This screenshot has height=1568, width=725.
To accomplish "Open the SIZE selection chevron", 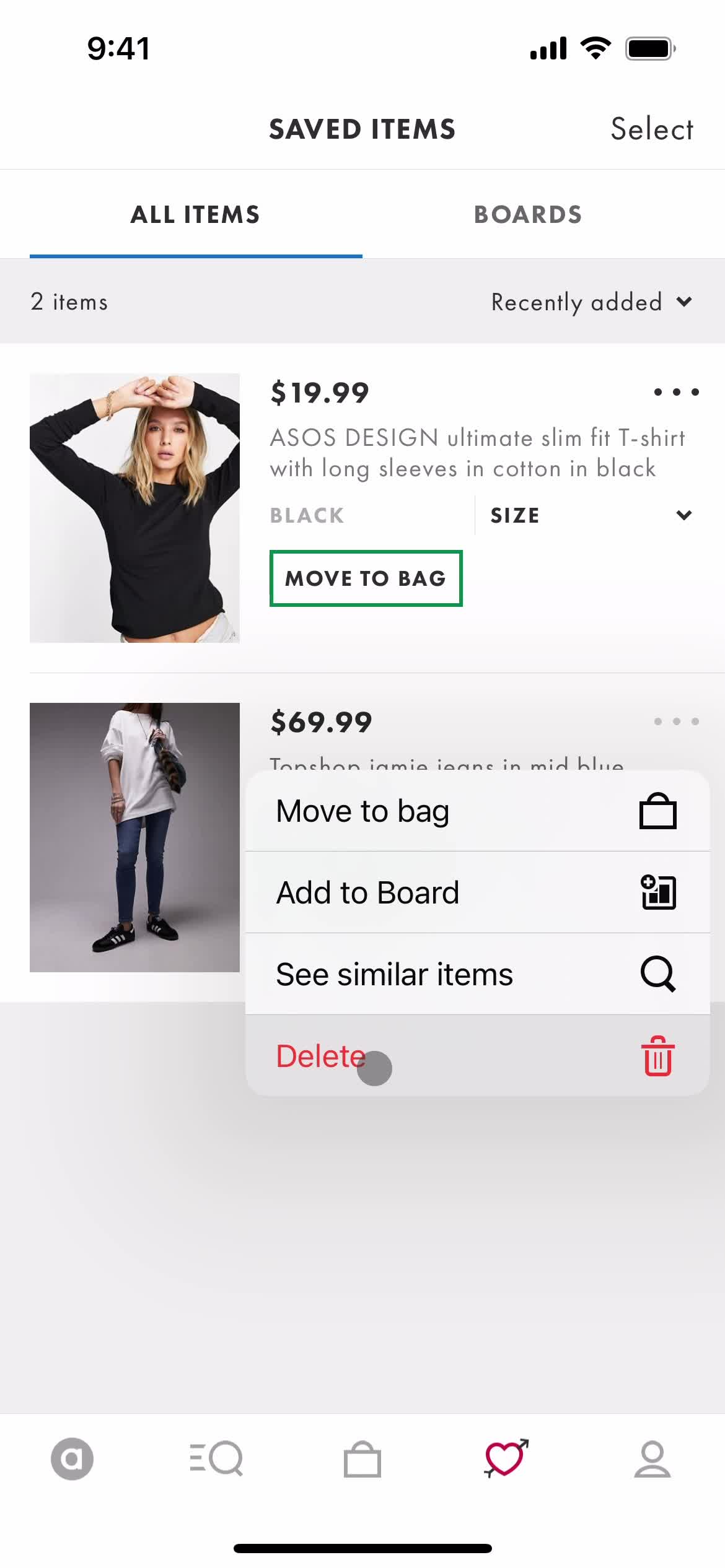I will [x=684, y=515].
